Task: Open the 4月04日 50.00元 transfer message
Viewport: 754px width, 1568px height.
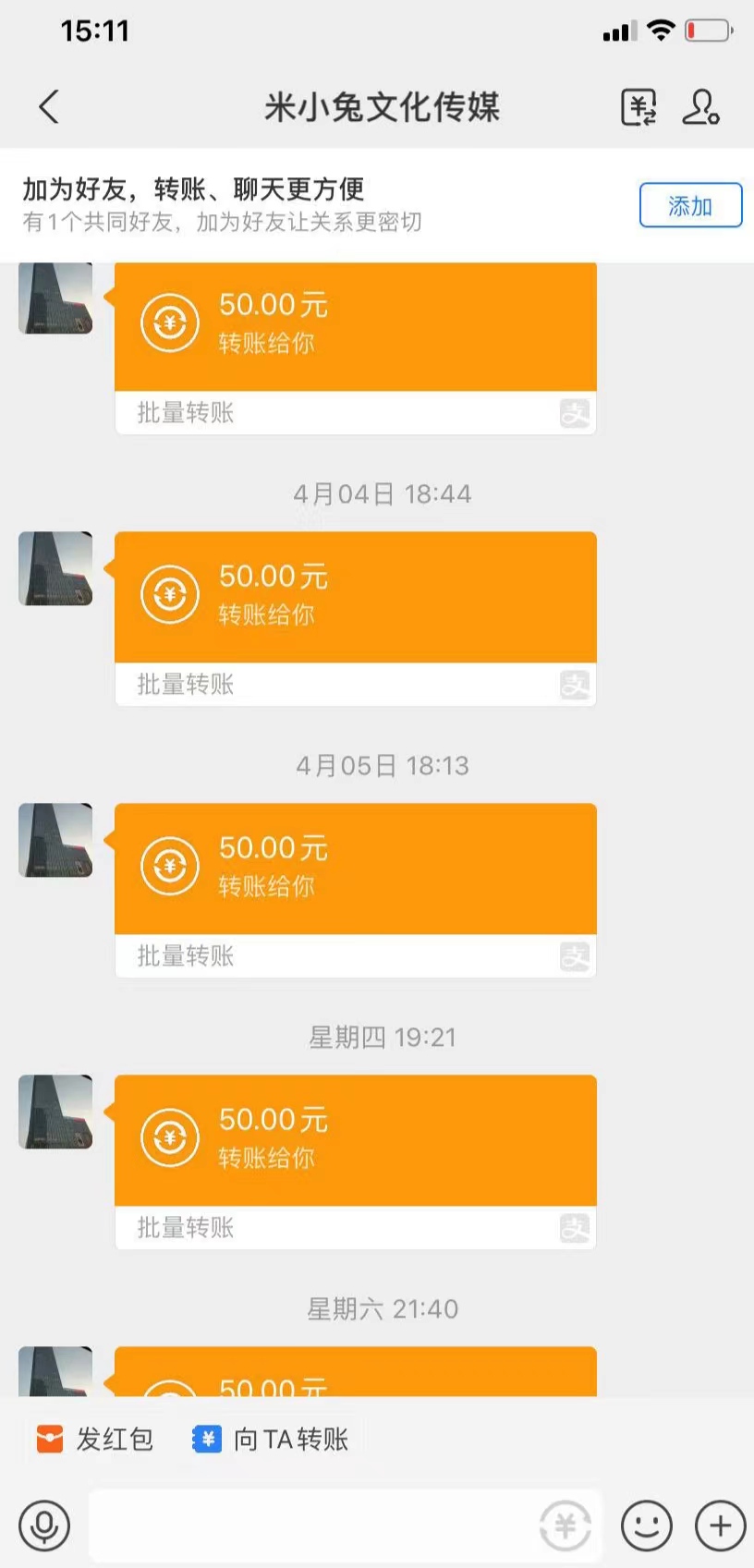Action: pyautogui.click(x=355, y=596)
